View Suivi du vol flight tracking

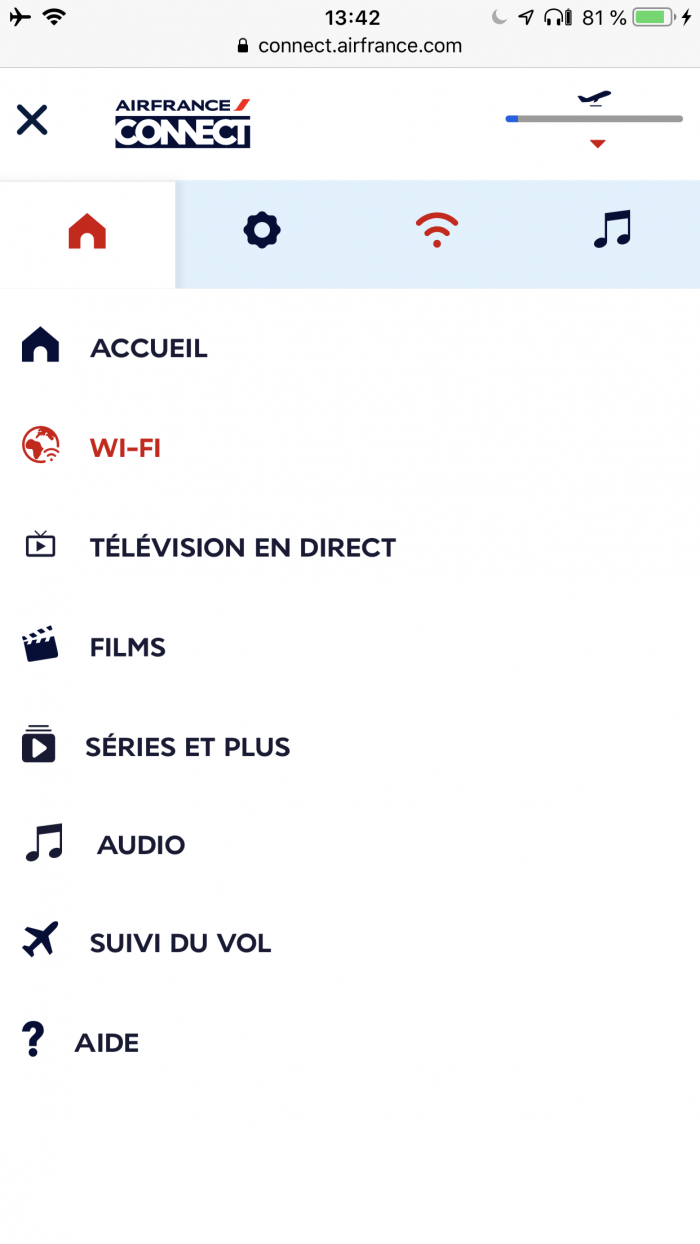[x=180, y=943]
